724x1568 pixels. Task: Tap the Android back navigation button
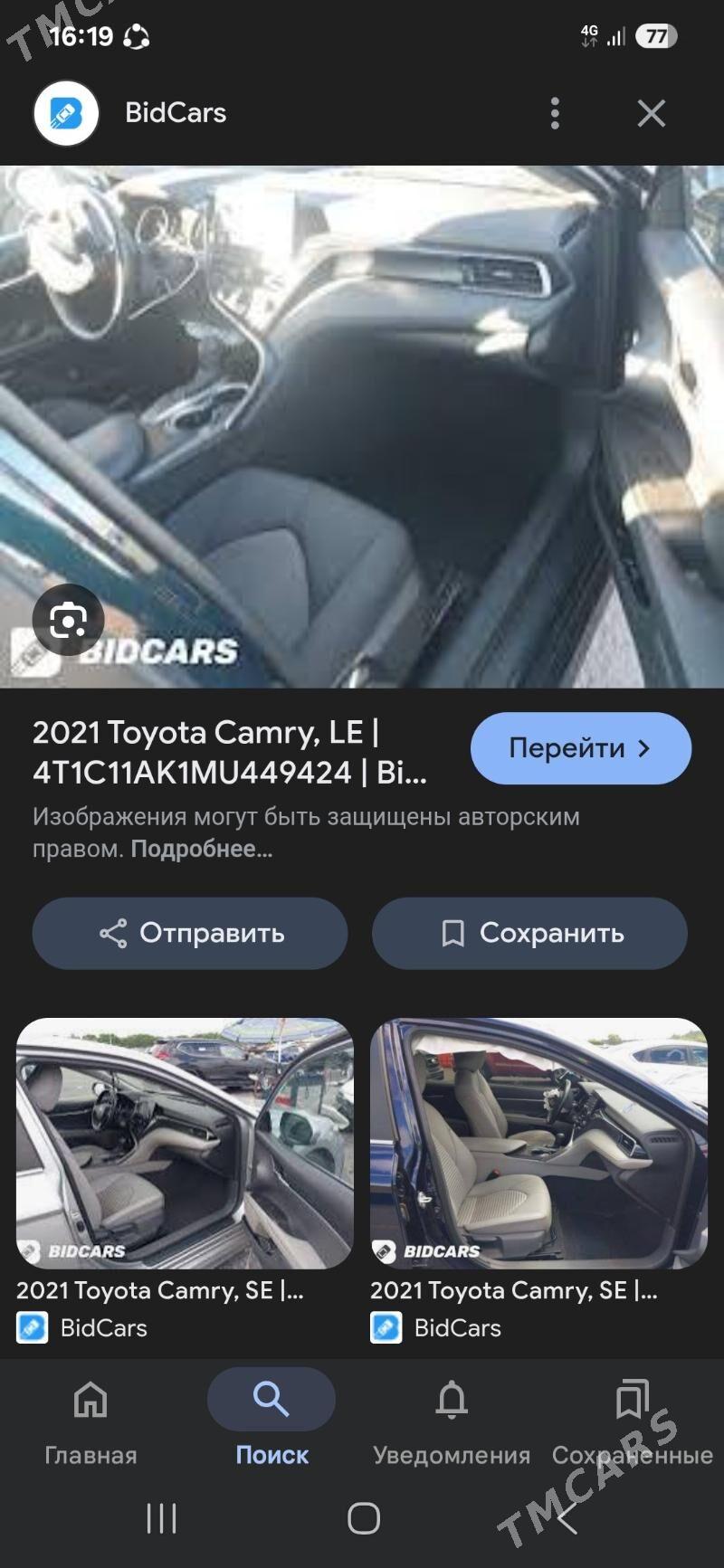(x=563, y=1519)
